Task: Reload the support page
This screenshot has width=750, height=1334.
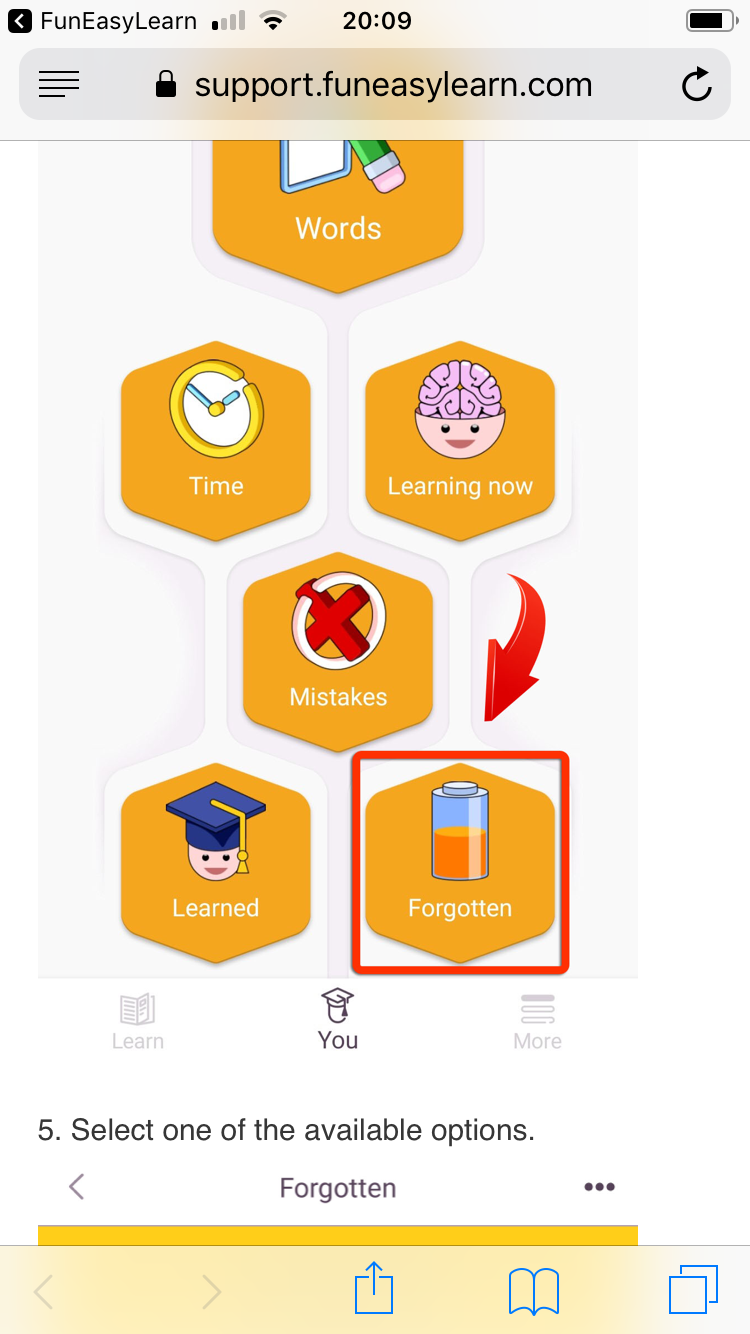Action: [696, 85]
